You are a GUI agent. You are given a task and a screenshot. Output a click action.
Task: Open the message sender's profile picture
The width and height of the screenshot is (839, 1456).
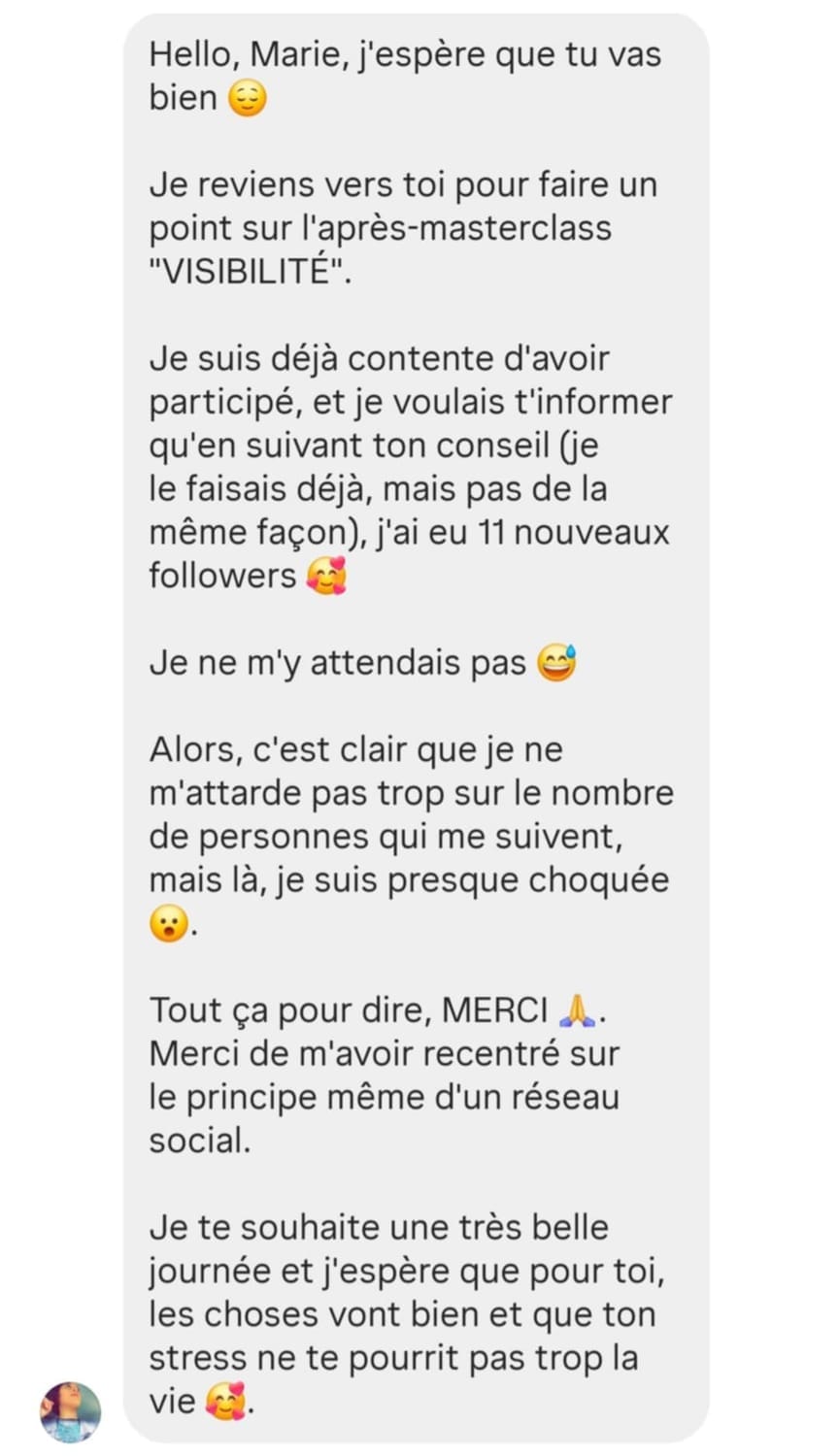[70, 1411]
